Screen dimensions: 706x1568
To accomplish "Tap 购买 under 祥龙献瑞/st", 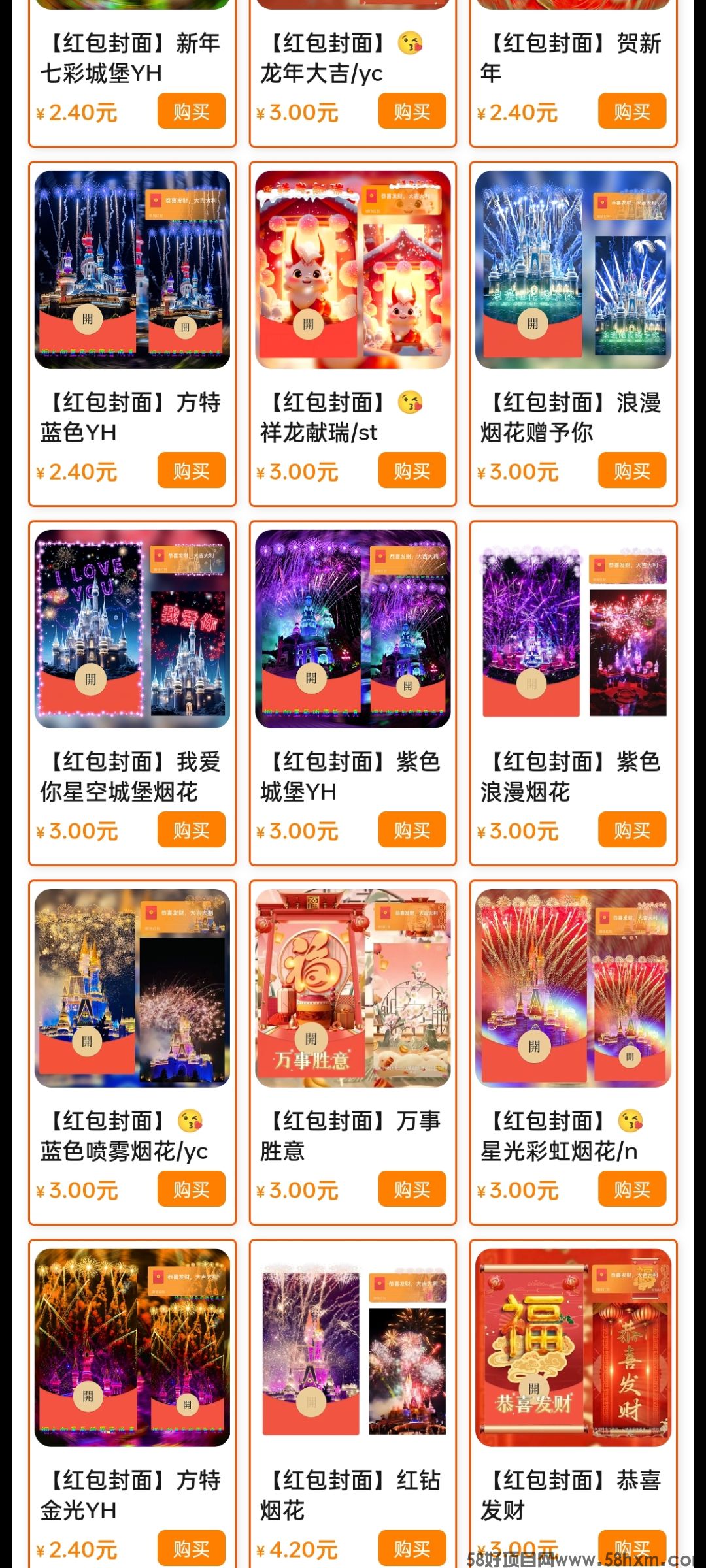I will click(x=412, y=470).
